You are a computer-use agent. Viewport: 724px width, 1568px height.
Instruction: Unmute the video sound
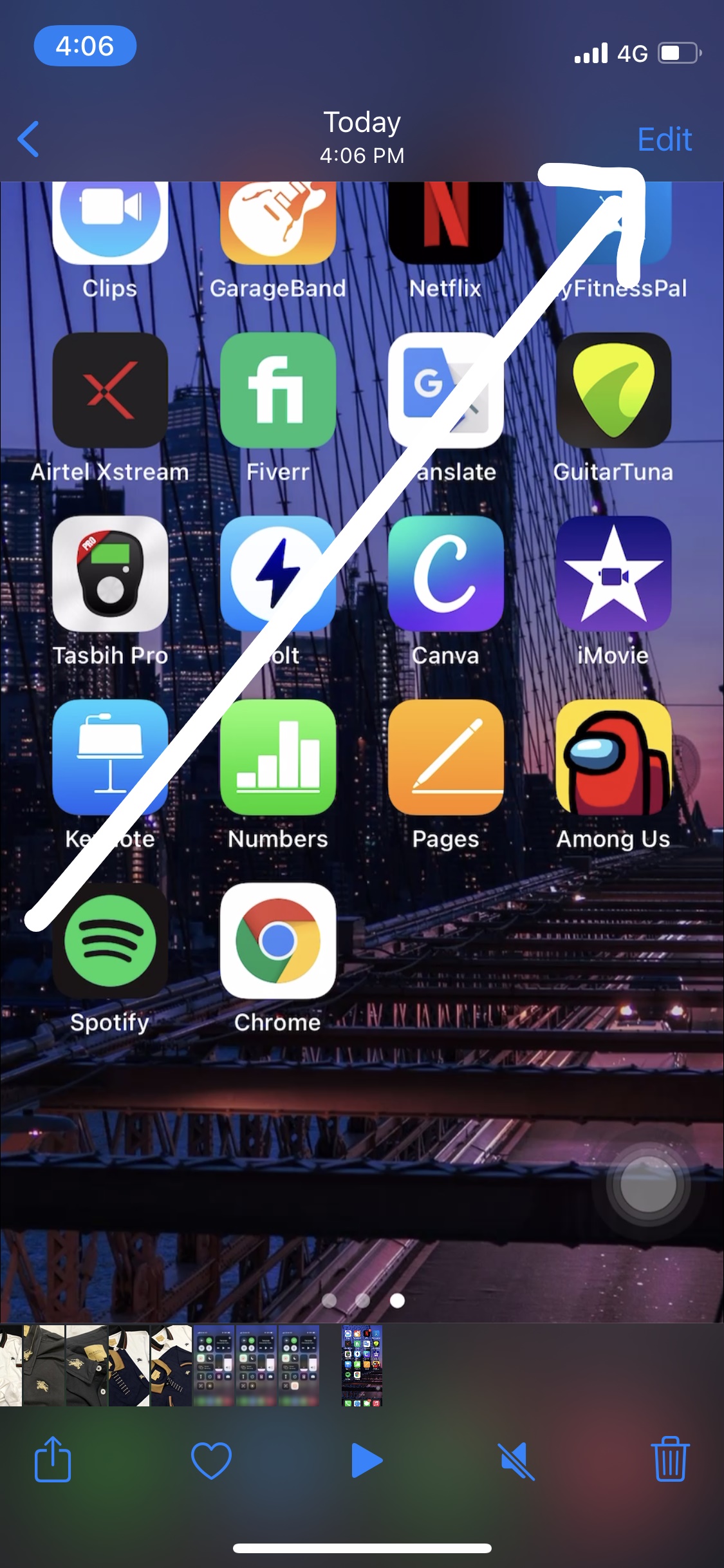pos(517,1460)
